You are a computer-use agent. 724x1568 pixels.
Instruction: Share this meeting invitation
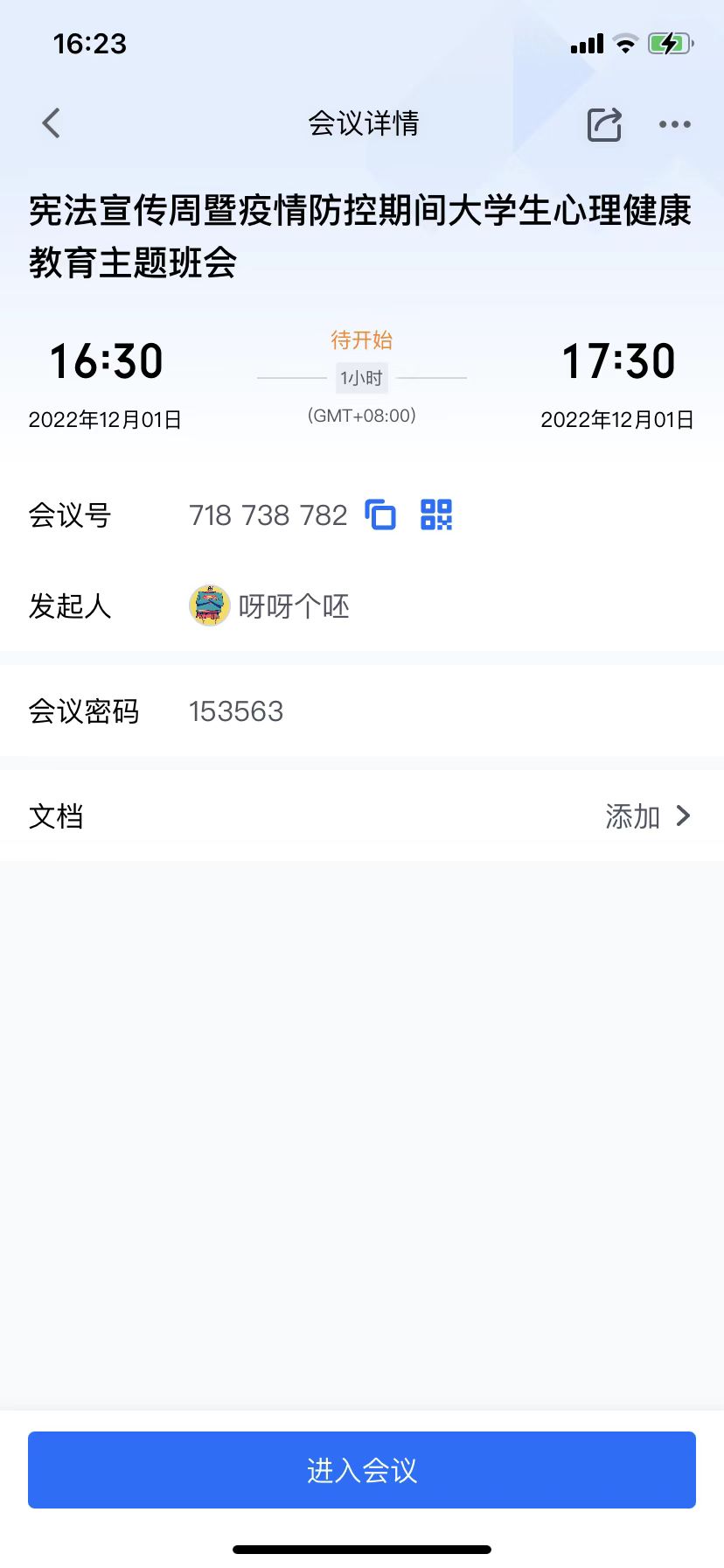pyautogui.click(x=603, y=124)
